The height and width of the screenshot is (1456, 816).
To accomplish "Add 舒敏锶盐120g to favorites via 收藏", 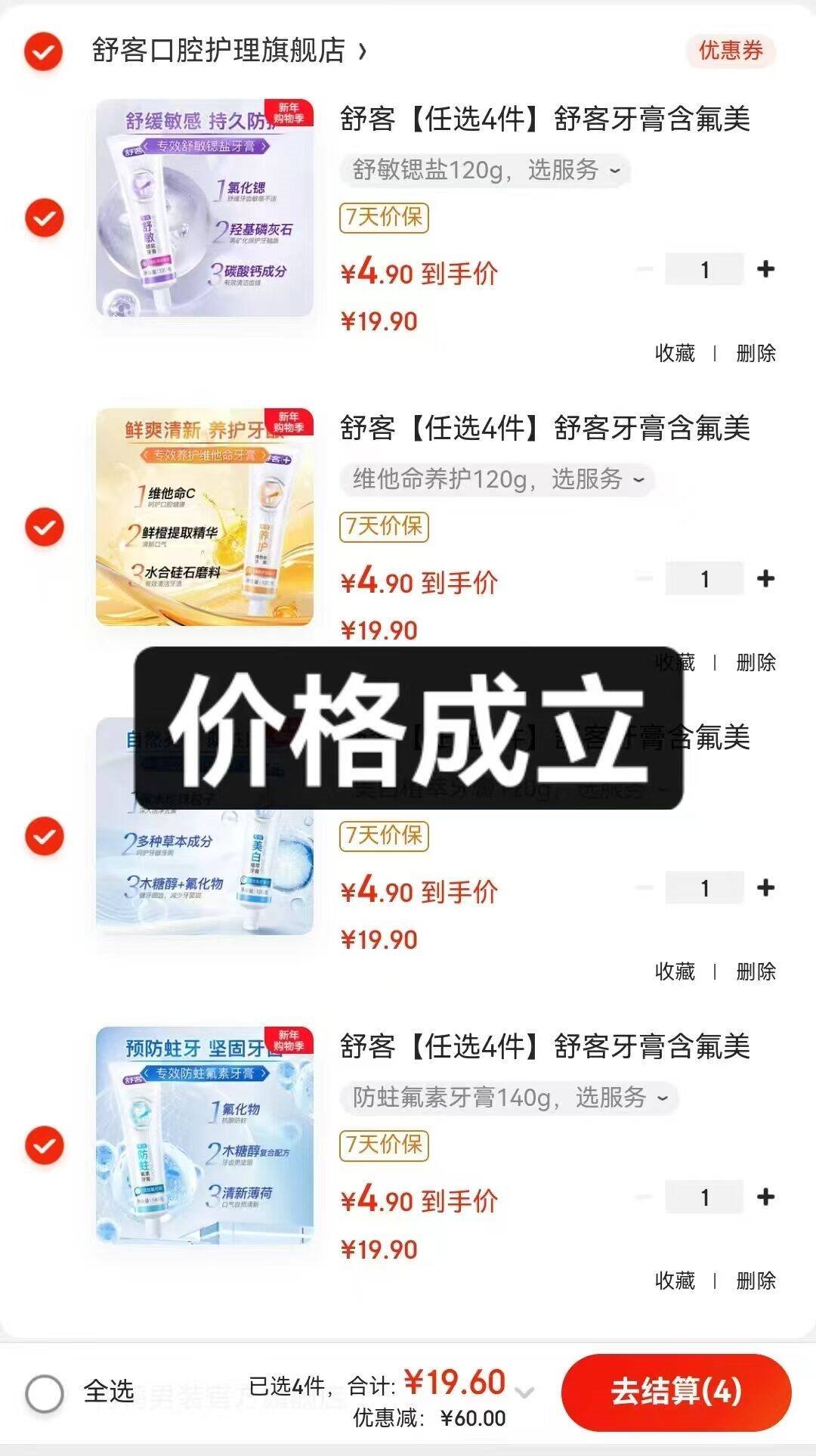I will tap(675, 353).
